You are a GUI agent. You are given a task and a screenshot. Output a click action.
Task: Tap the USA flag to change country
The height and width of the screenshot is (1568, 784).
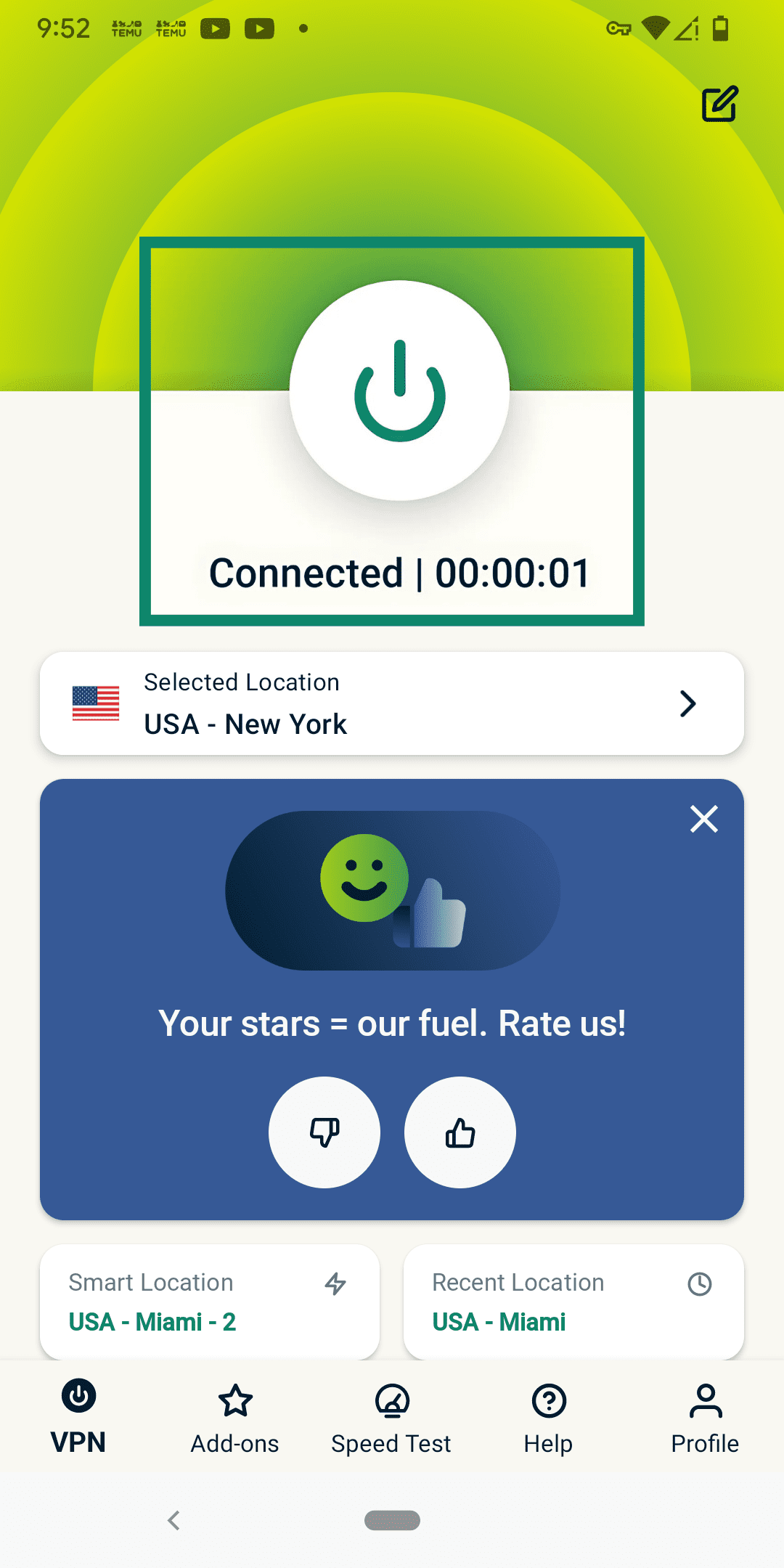pyautogui.click(x=96, y=703)
